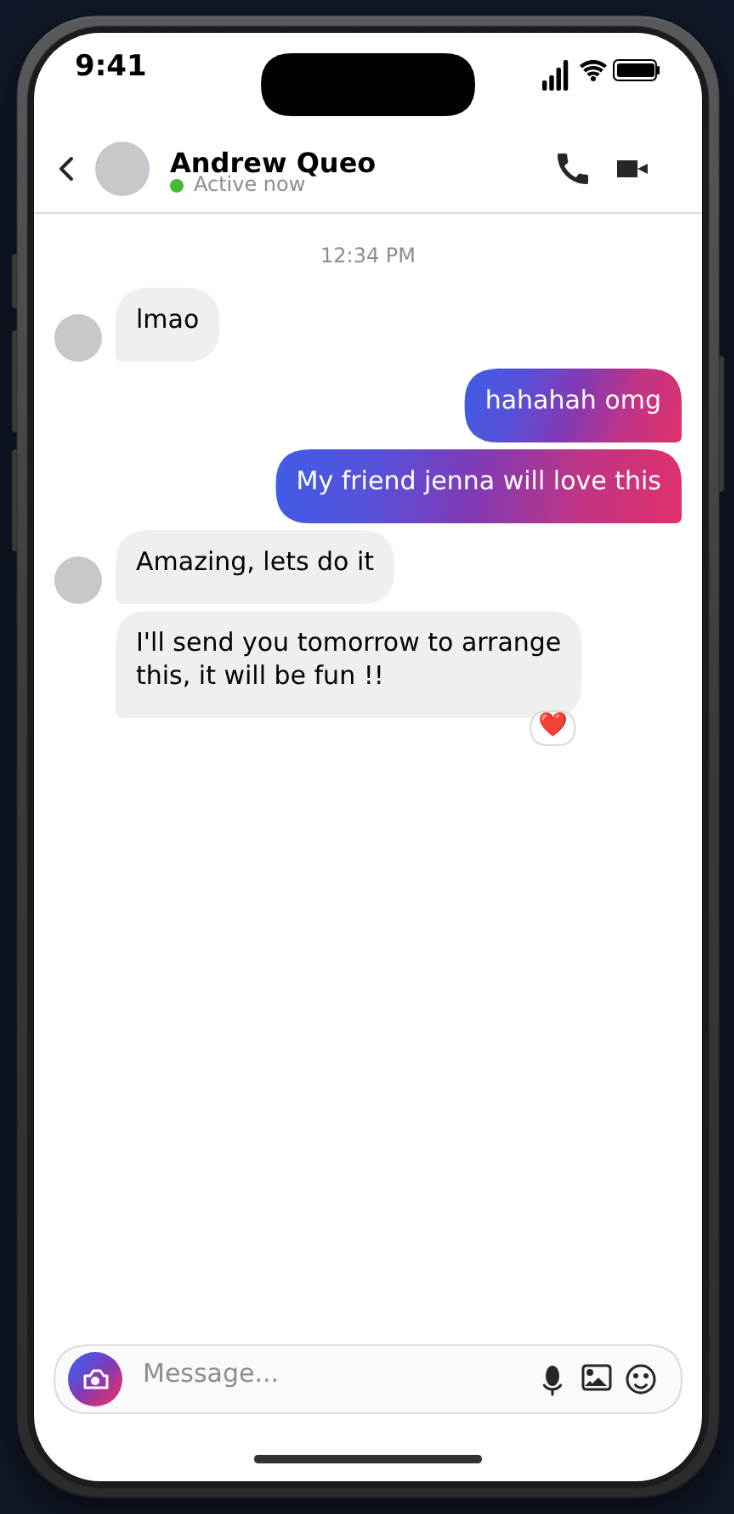This screenshot has height=1514, width=734.
Task: Go back using the header arrow
Action: pyautogui.click(x=67, y=169)
